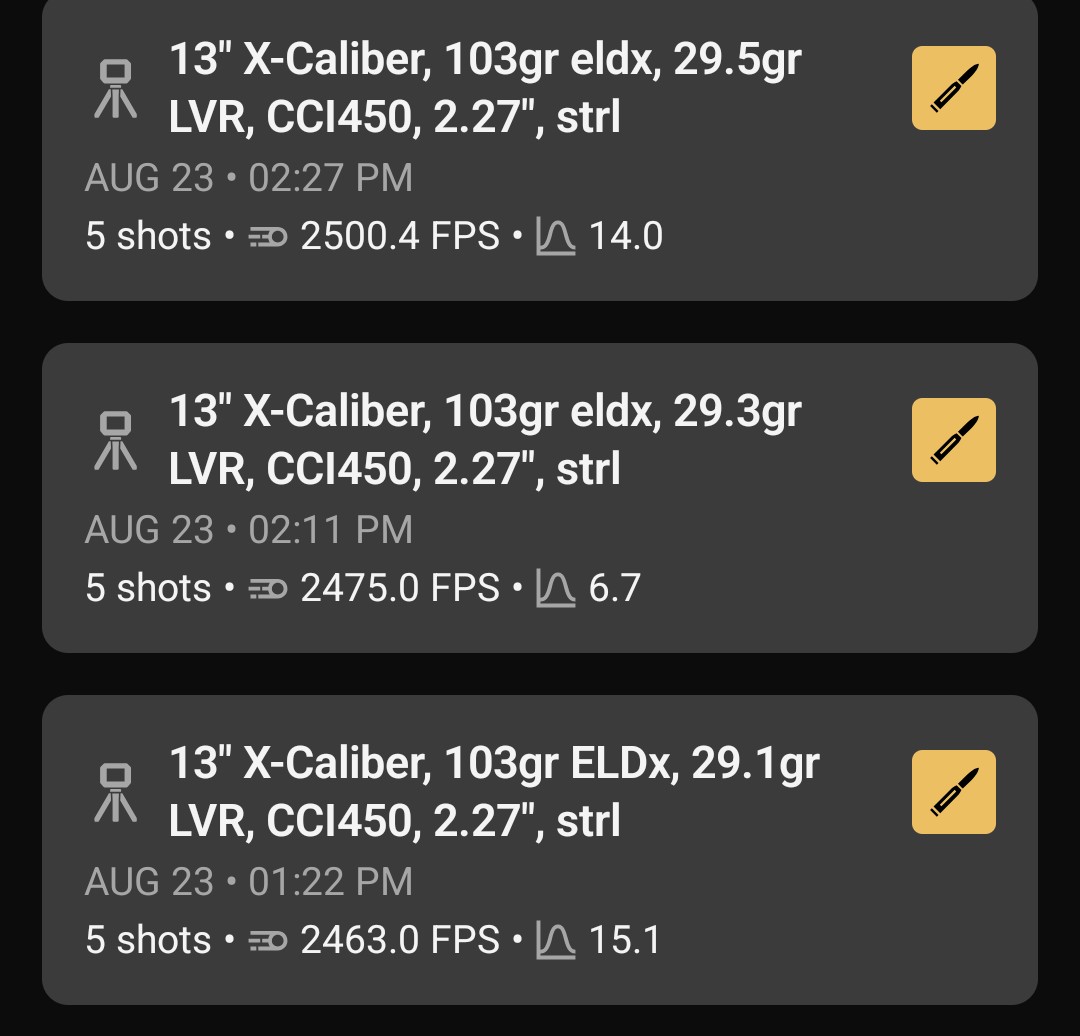1080x1036 pixels.
Task: Tap the bullet icon on the 29.3gr session
Action: click(953, 440)
